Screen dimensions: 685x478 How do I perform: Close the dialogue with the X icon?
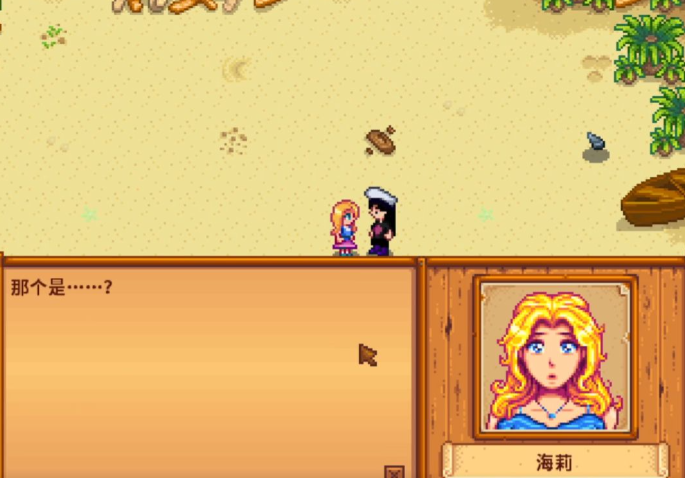tap(394, 472)
